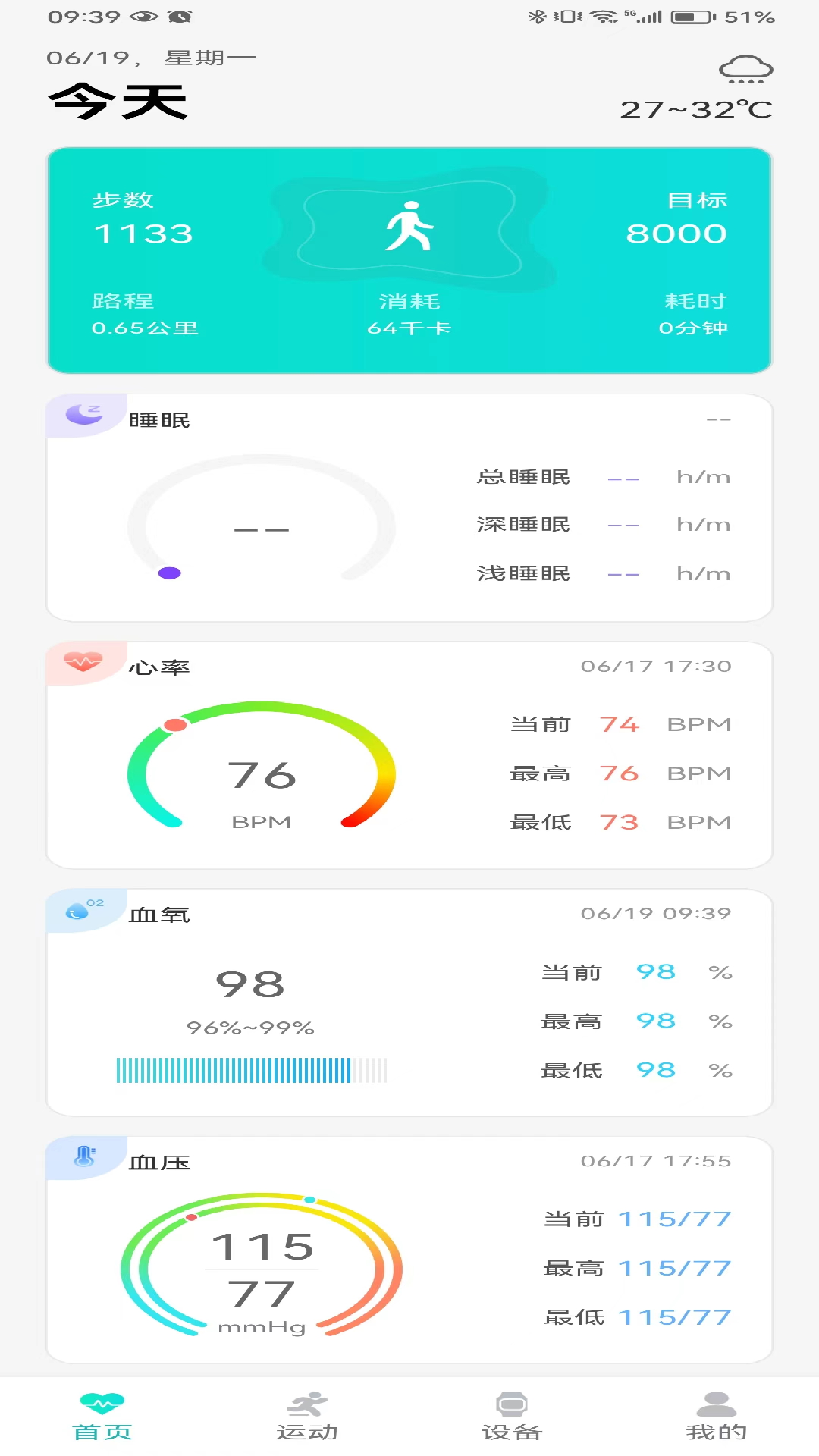Image resolution: width=819 pixels, height=1456 pixels.
Task: Select the 首页 (home) tab
Action: [102, 1415]
